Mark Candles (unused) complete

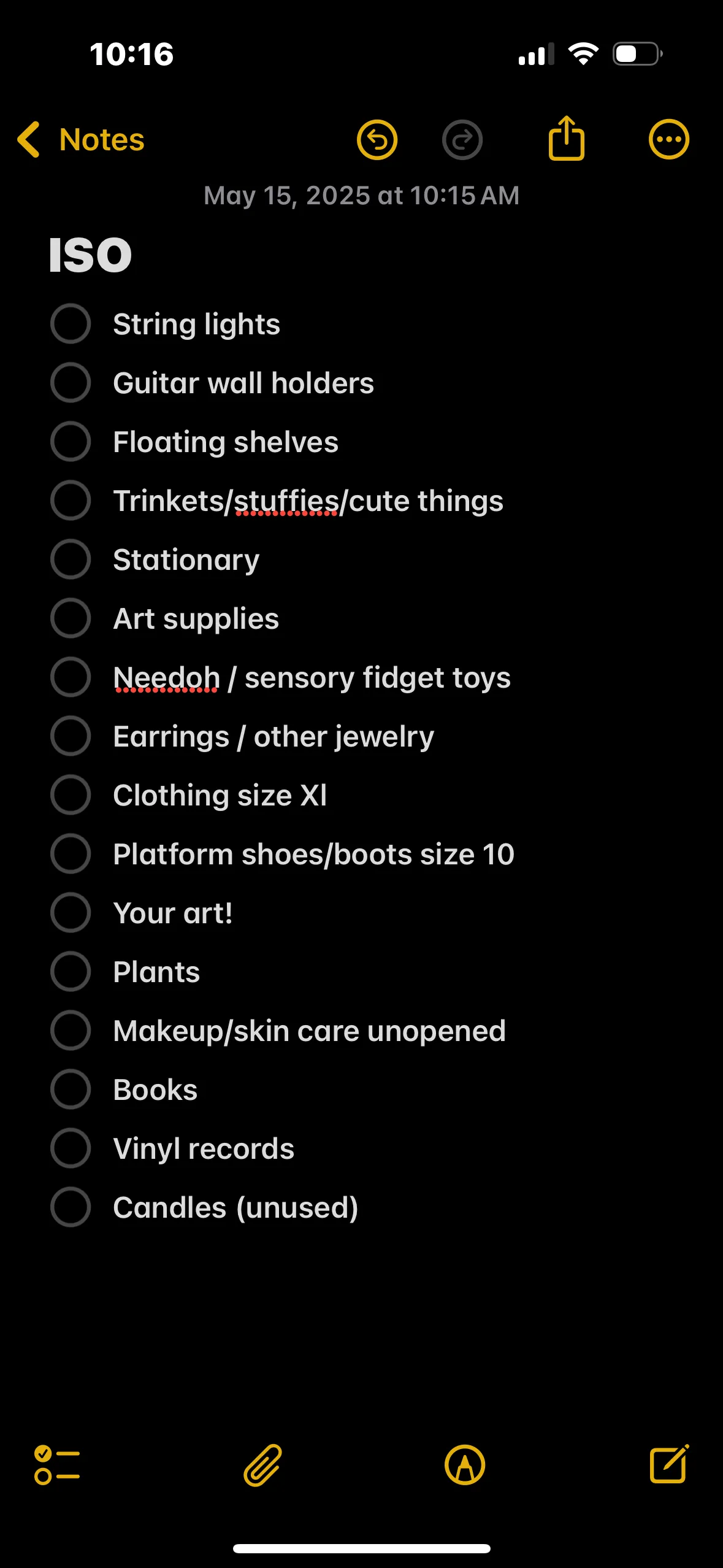point(71,1207)
